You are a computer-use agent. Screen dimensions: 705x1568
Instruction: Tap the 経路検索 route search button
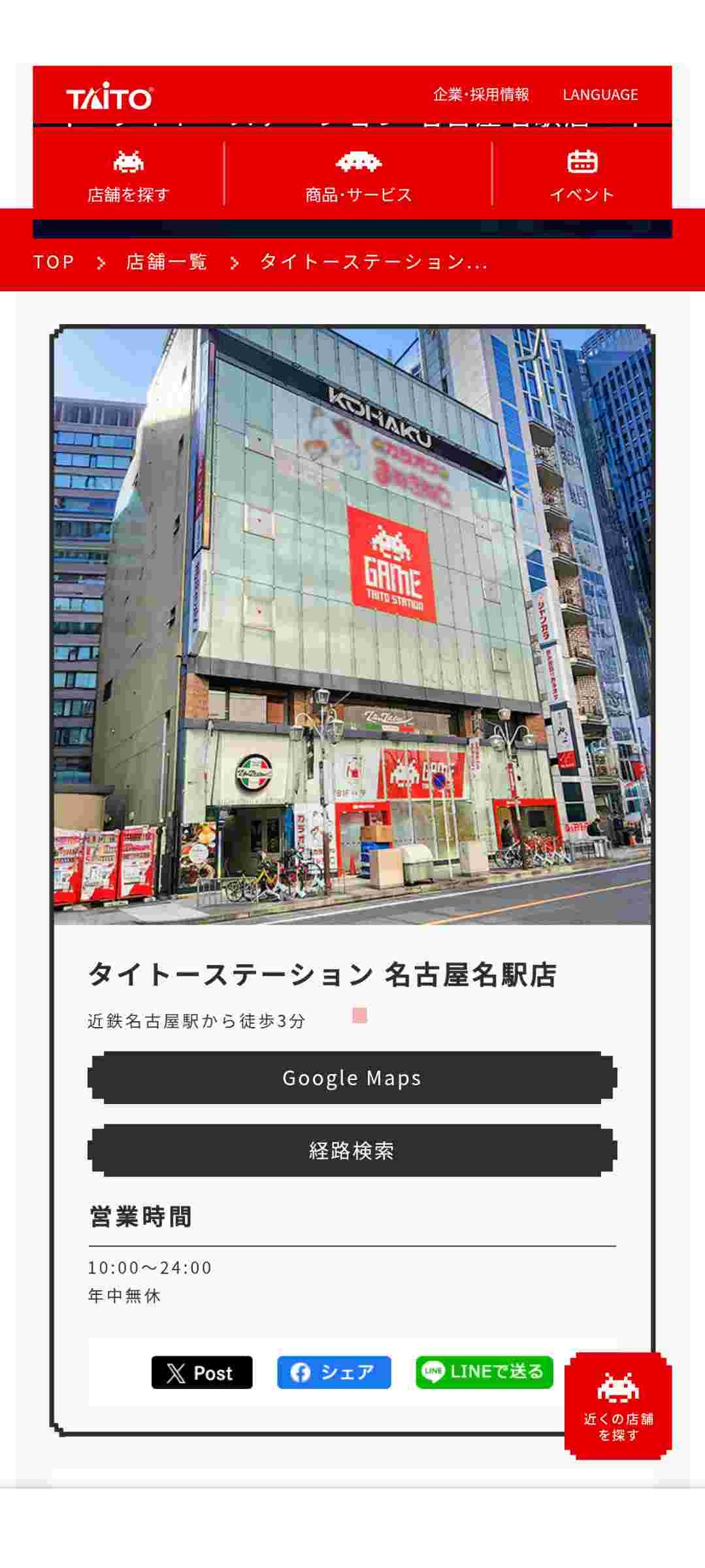[x=352, y=1151]
